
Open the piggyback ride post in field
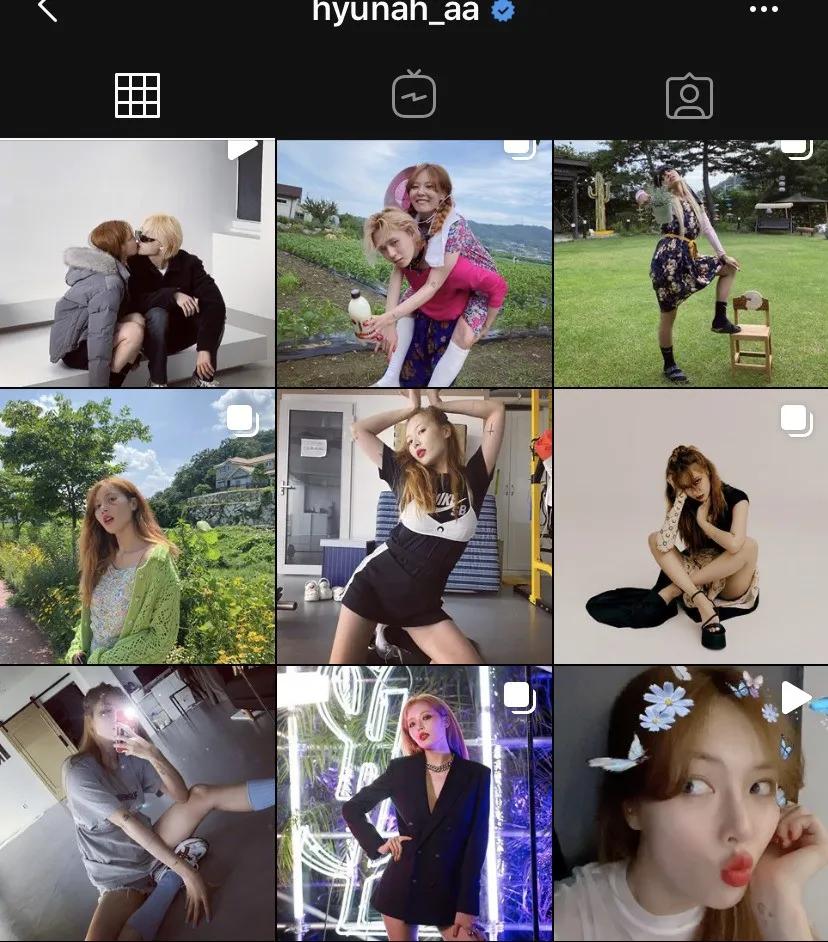tap(414, 264)
